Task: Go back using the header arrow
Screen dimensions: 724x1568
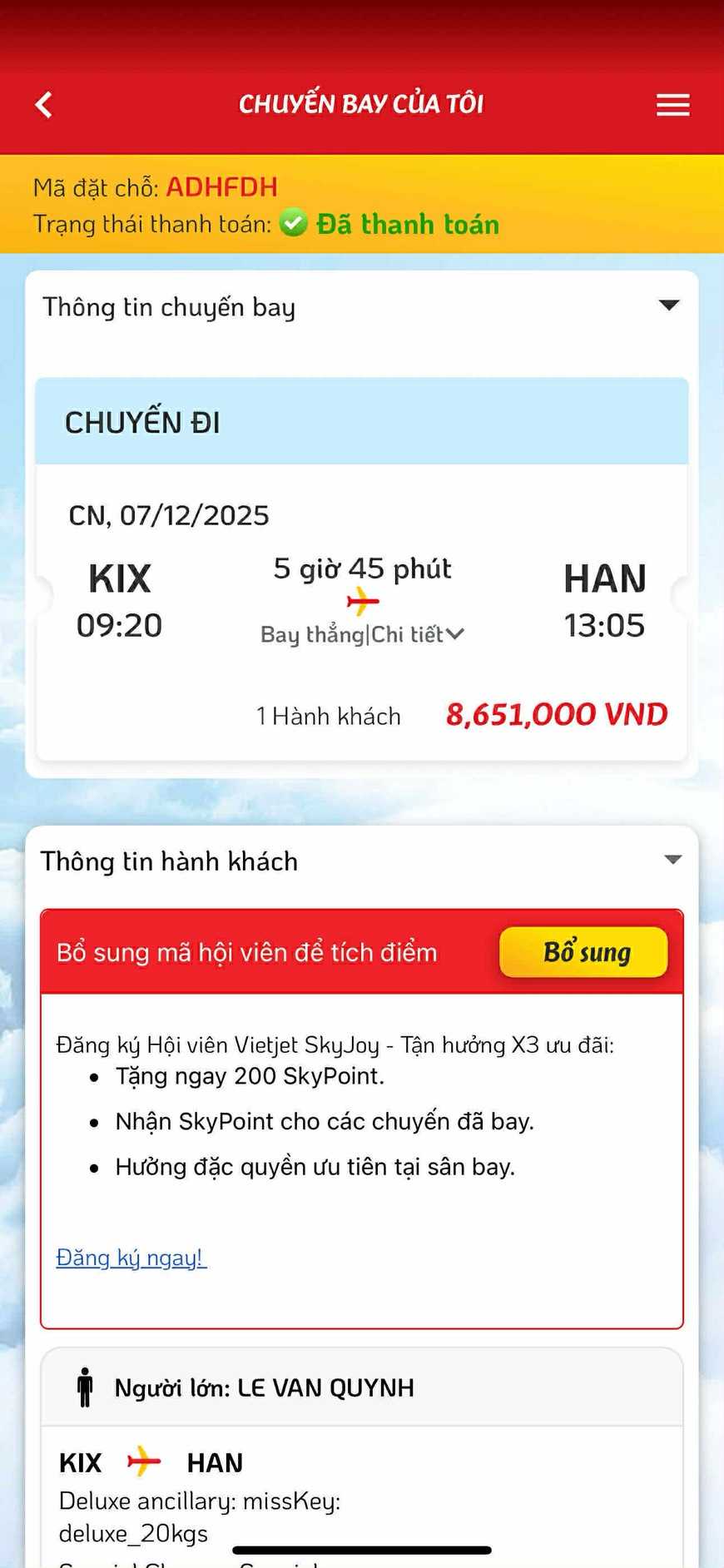Action: click(x=44, y=105)
